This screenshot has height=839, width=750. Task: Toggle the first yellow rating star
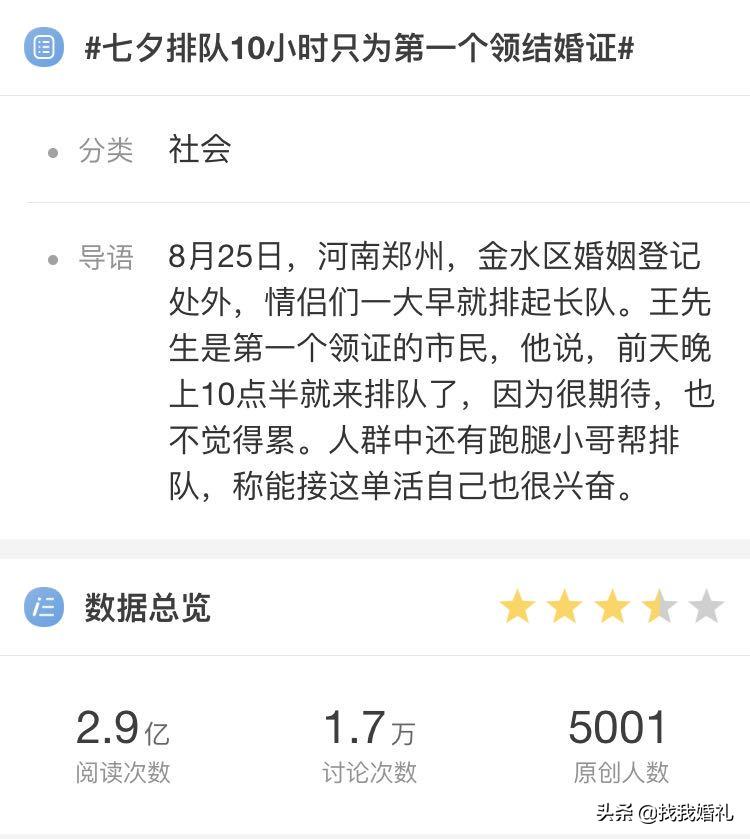tap(516, 607)
